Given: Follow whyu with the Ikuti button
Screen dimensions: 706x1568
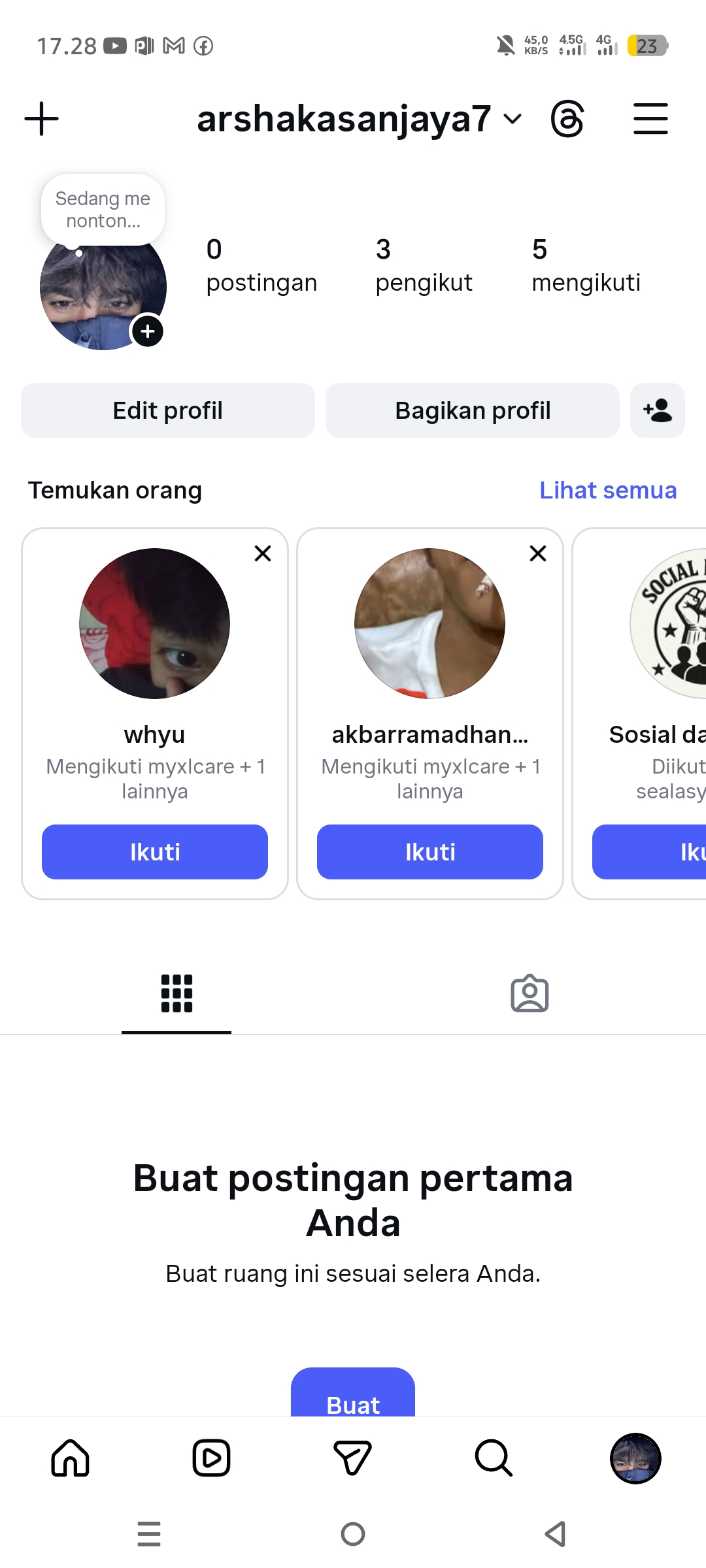Looking at the screenshot, I should pos(155,852).
